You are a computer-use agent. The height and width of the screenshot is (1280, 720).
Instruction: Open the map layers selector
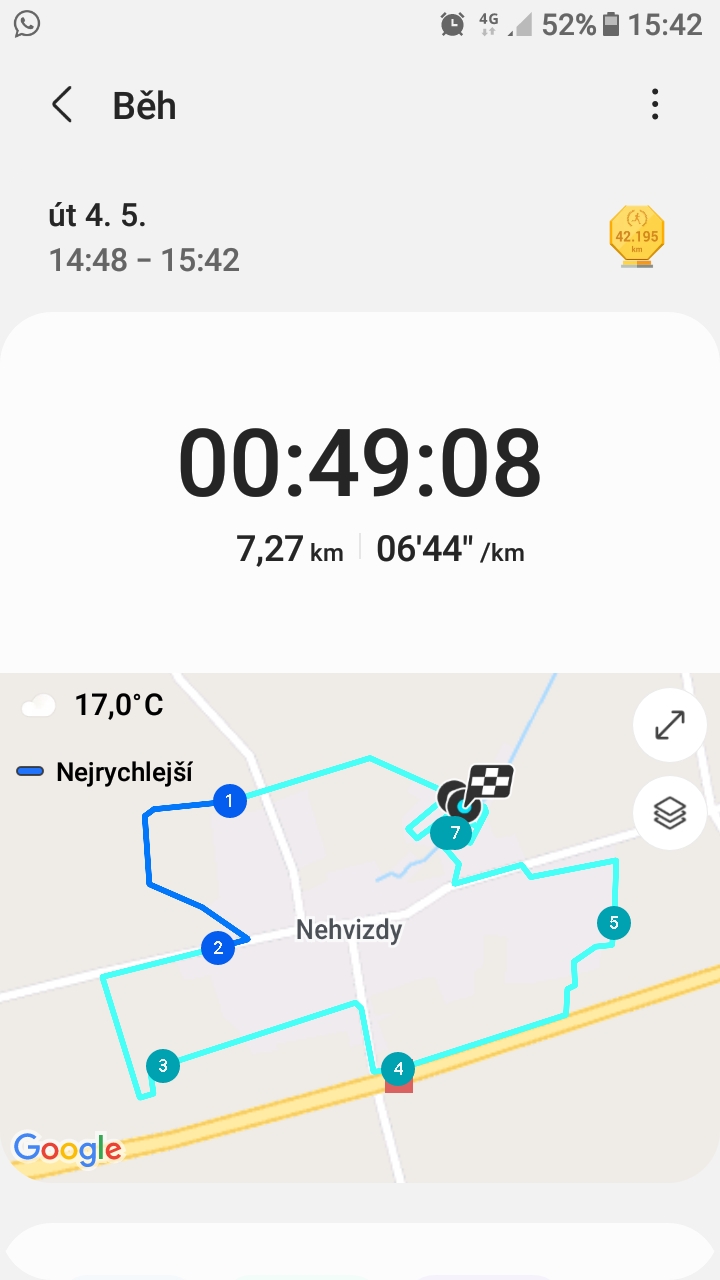tap(669, 813)
